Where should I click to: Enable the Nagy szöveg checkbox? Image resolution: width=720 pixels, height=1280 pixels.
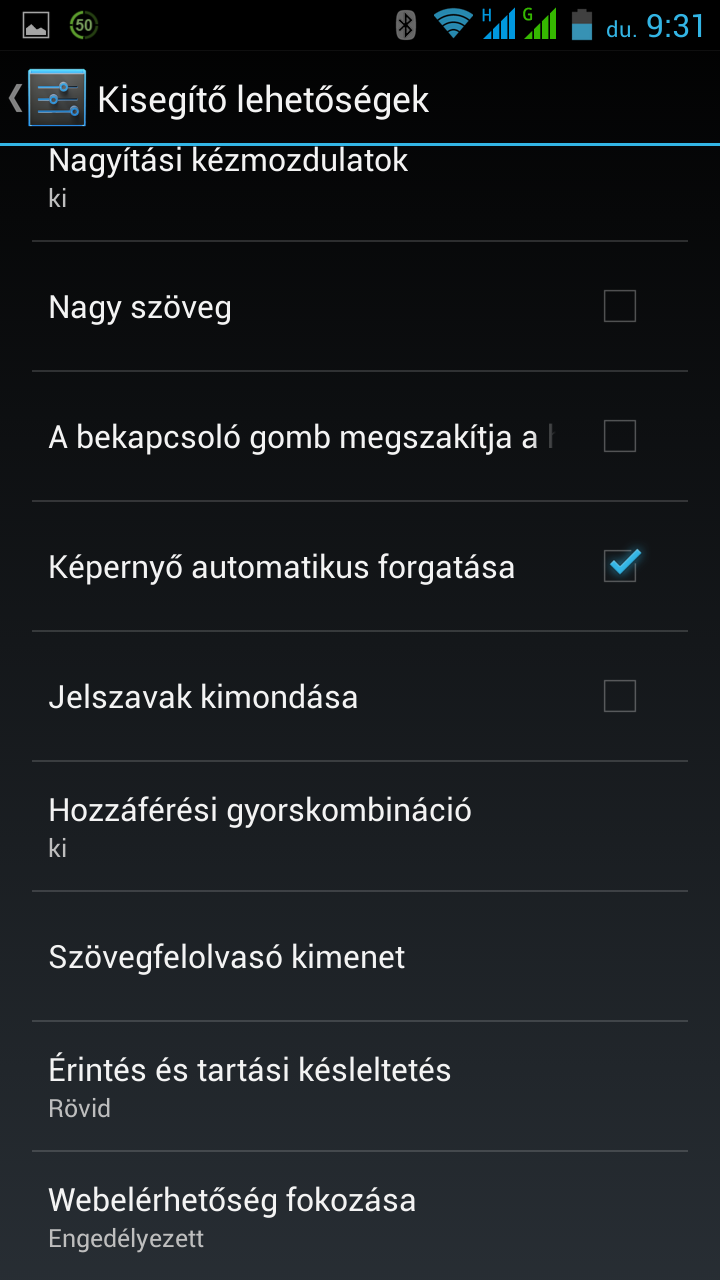click(619, 306)
